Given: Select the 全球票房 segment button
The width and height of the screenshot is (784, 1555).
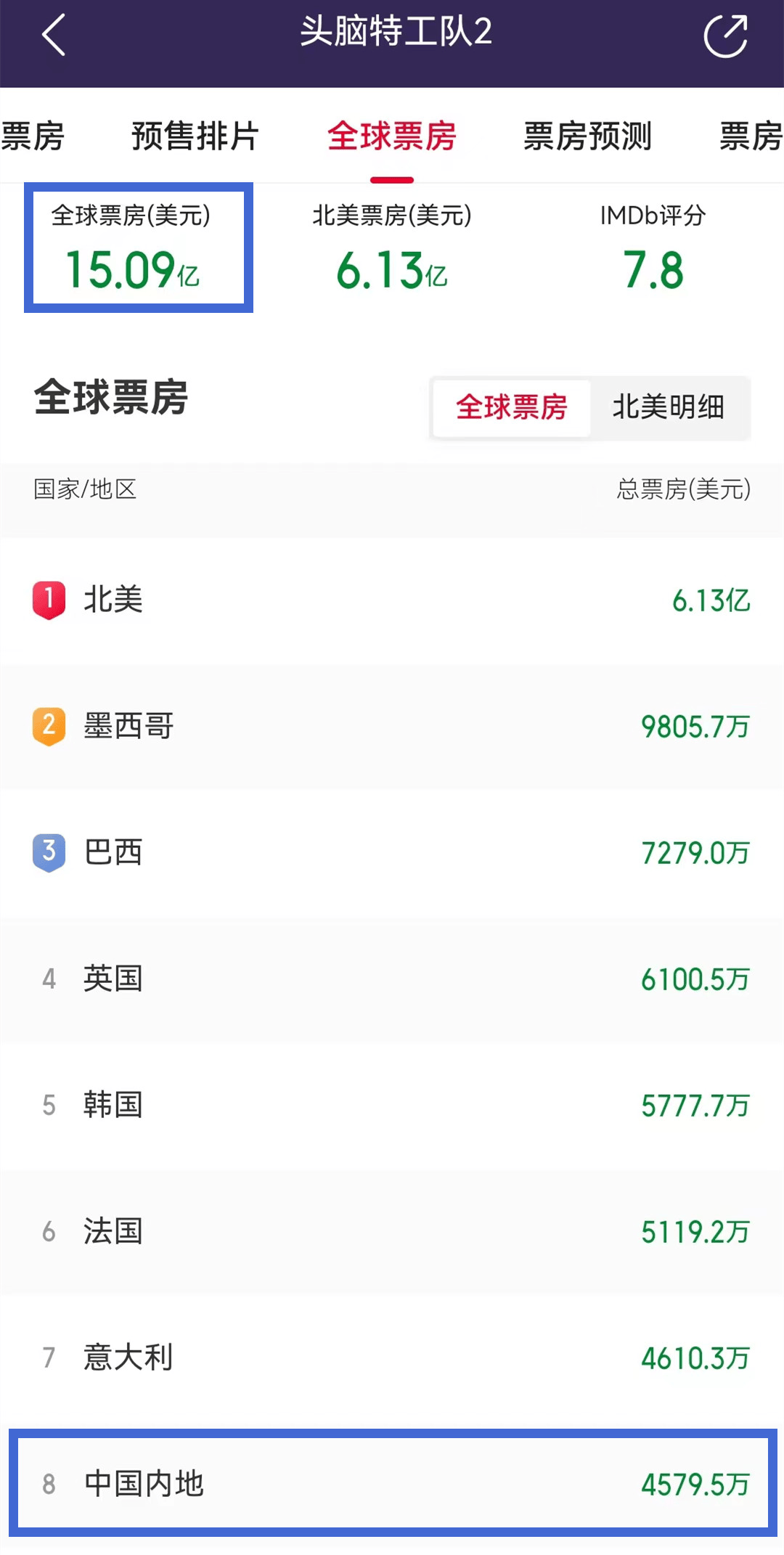Looking at the screenshot, I should tap(511, 407).
